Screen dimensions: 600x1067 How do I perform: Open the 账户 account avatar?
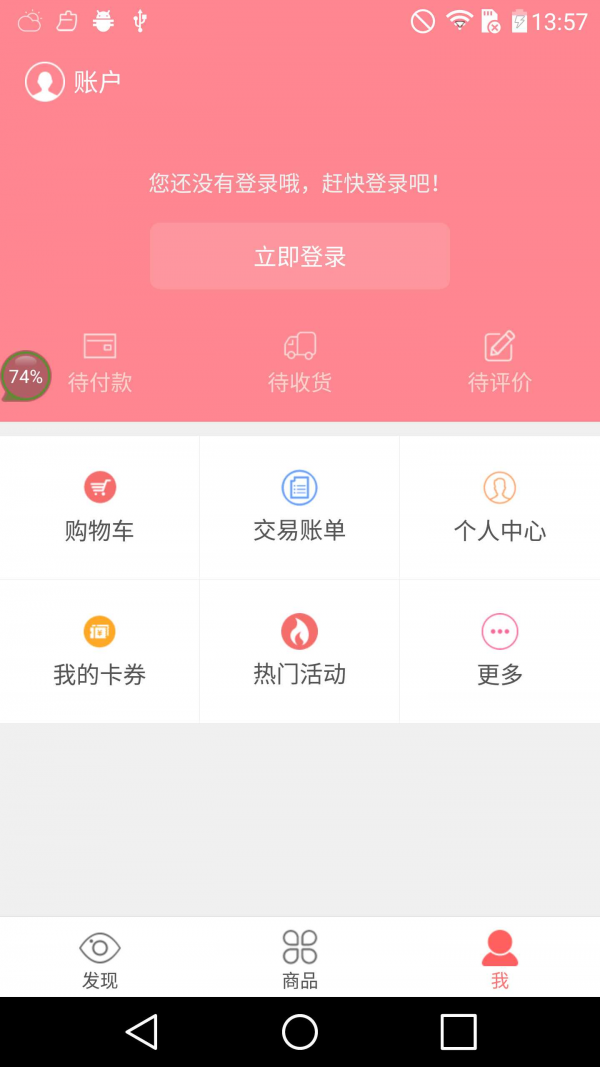pyautogui.click(x=45, y=82)
